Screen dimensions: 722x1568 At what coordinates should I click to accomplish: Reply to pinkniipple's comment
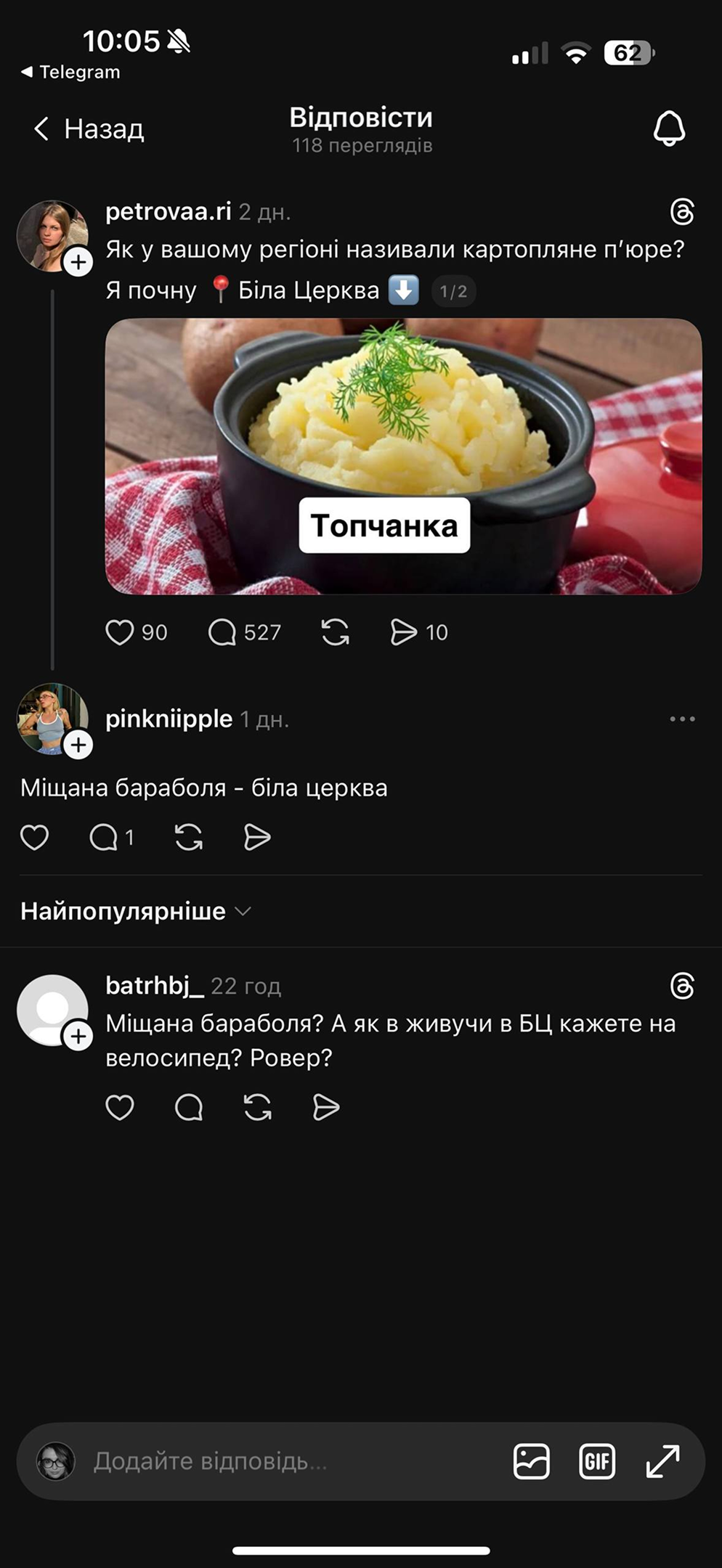click(x=104, y=838)
